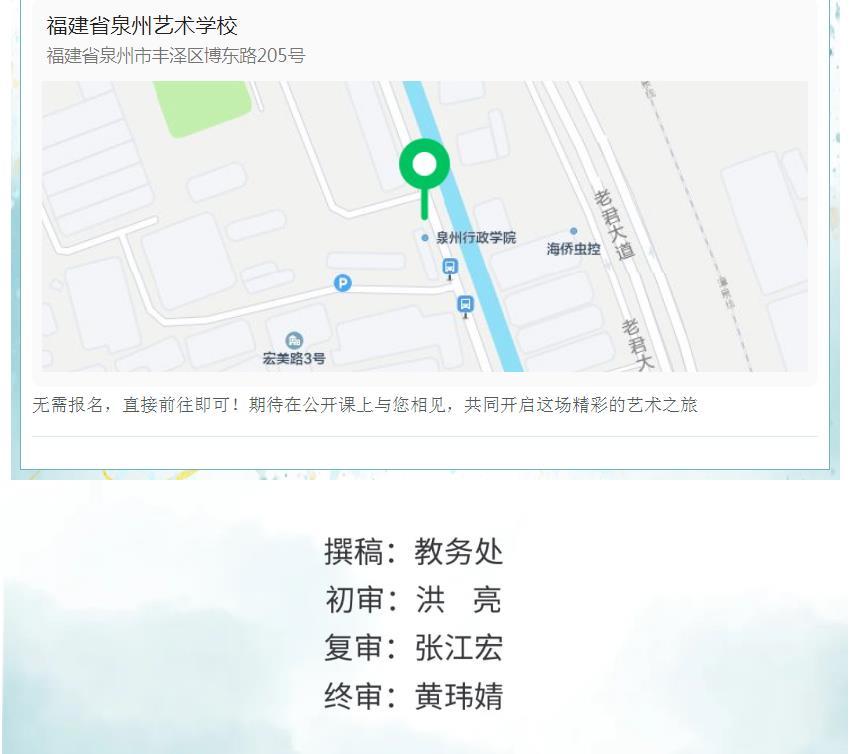This screenshot has width=860, height=754.
Task: Open the 福建省泉州艺术学校 location map card
Action: (424, 224)
